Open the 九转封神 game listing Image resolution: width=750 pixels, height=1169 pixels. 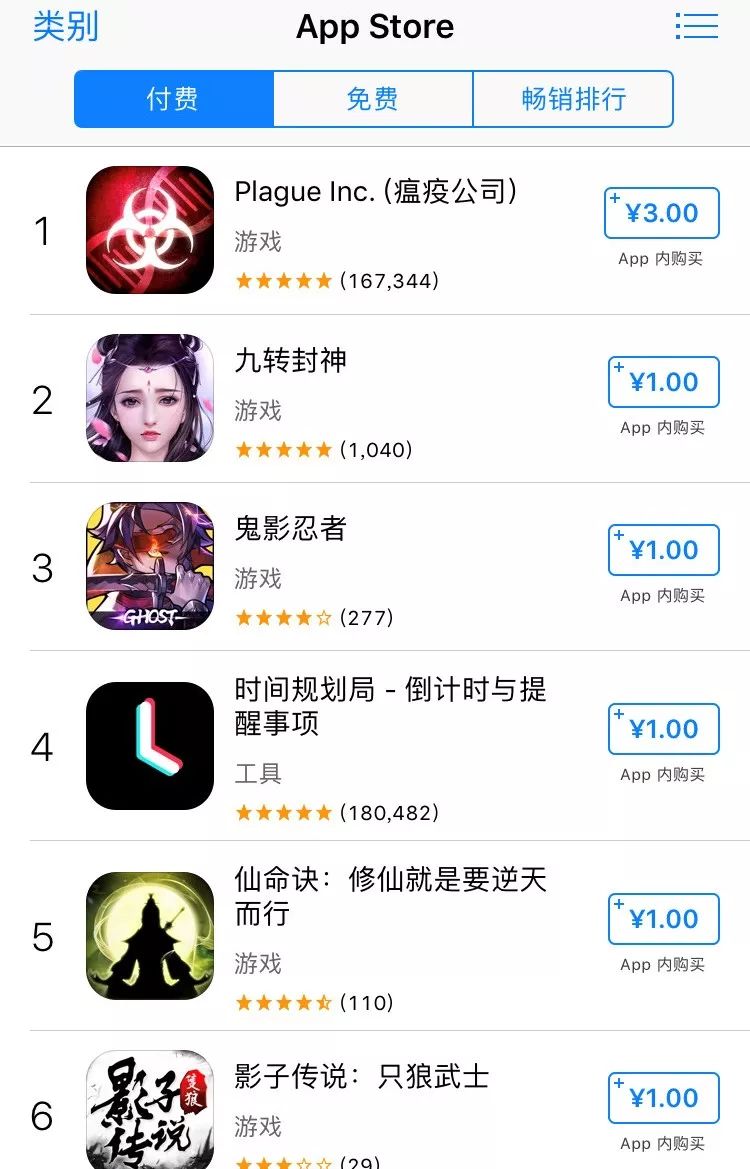coord(291,360)
